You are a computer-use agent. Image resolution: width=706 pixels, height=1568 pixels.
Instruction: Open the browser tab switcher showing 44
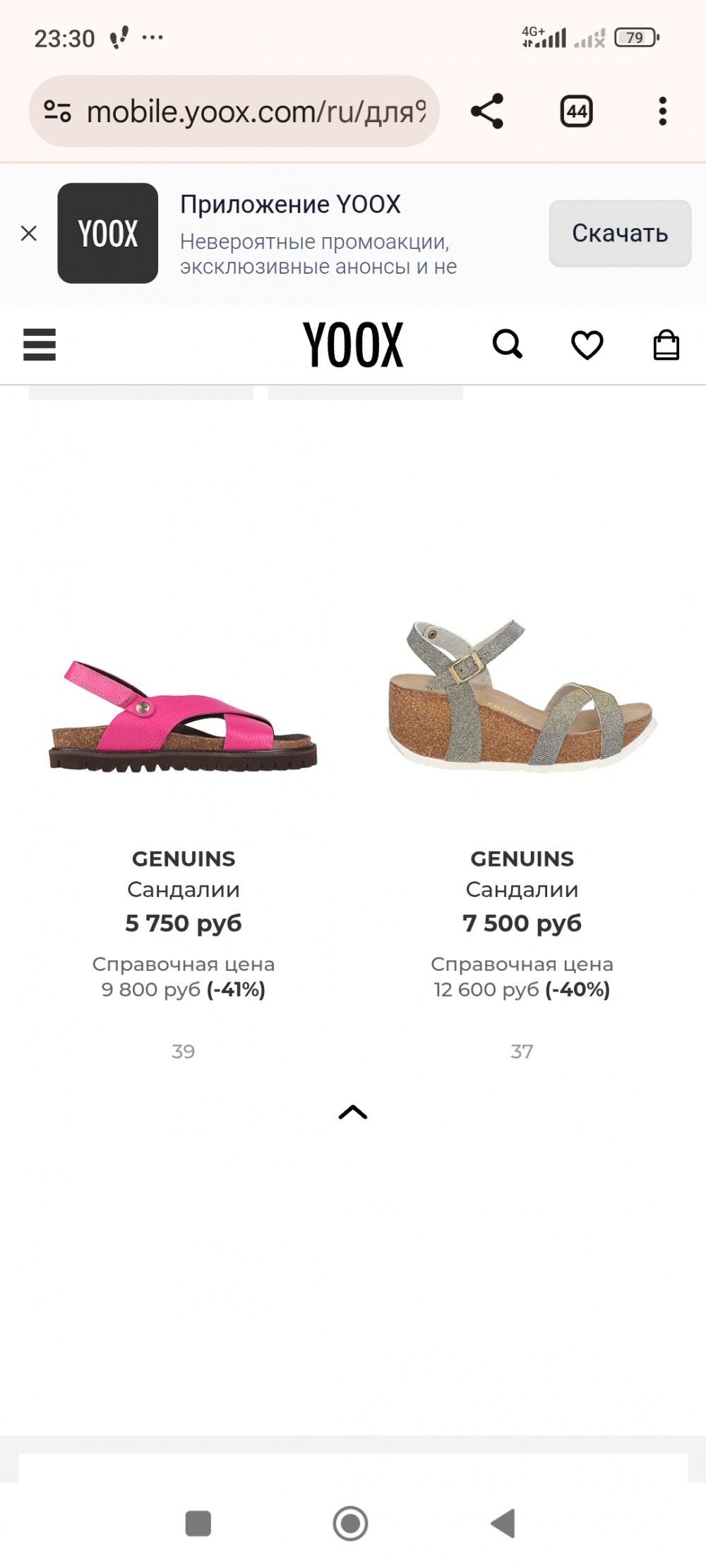point(576,111)
